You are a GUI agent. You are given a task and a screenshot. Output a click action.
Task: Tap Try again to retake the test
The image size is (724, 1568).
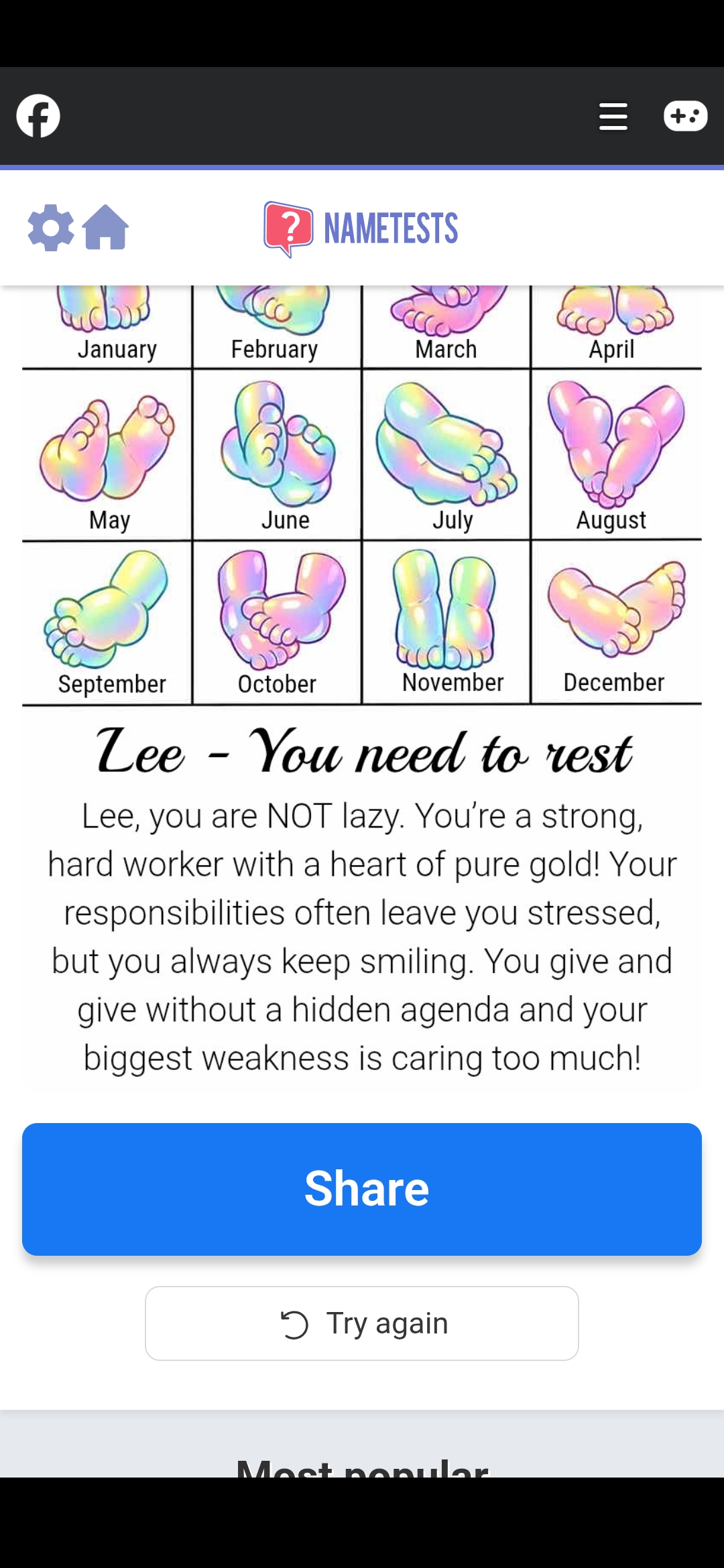tap(362, 1323)
